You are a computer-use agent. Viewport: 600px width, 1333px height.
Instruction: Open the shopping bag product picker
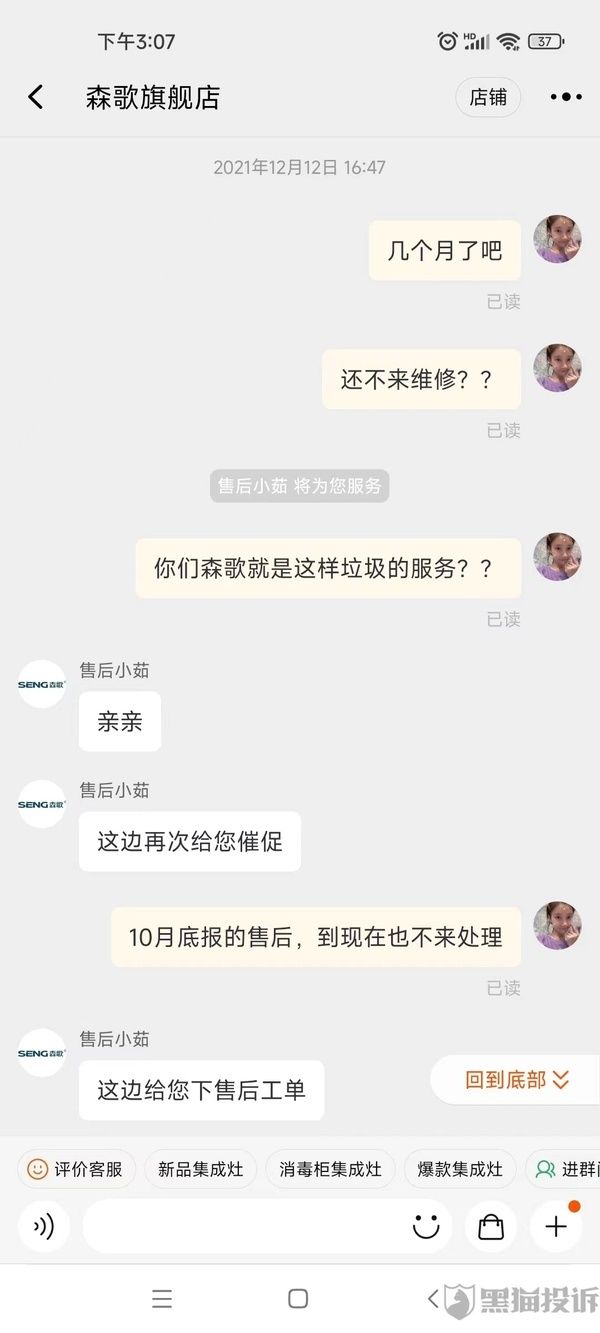491,1227
